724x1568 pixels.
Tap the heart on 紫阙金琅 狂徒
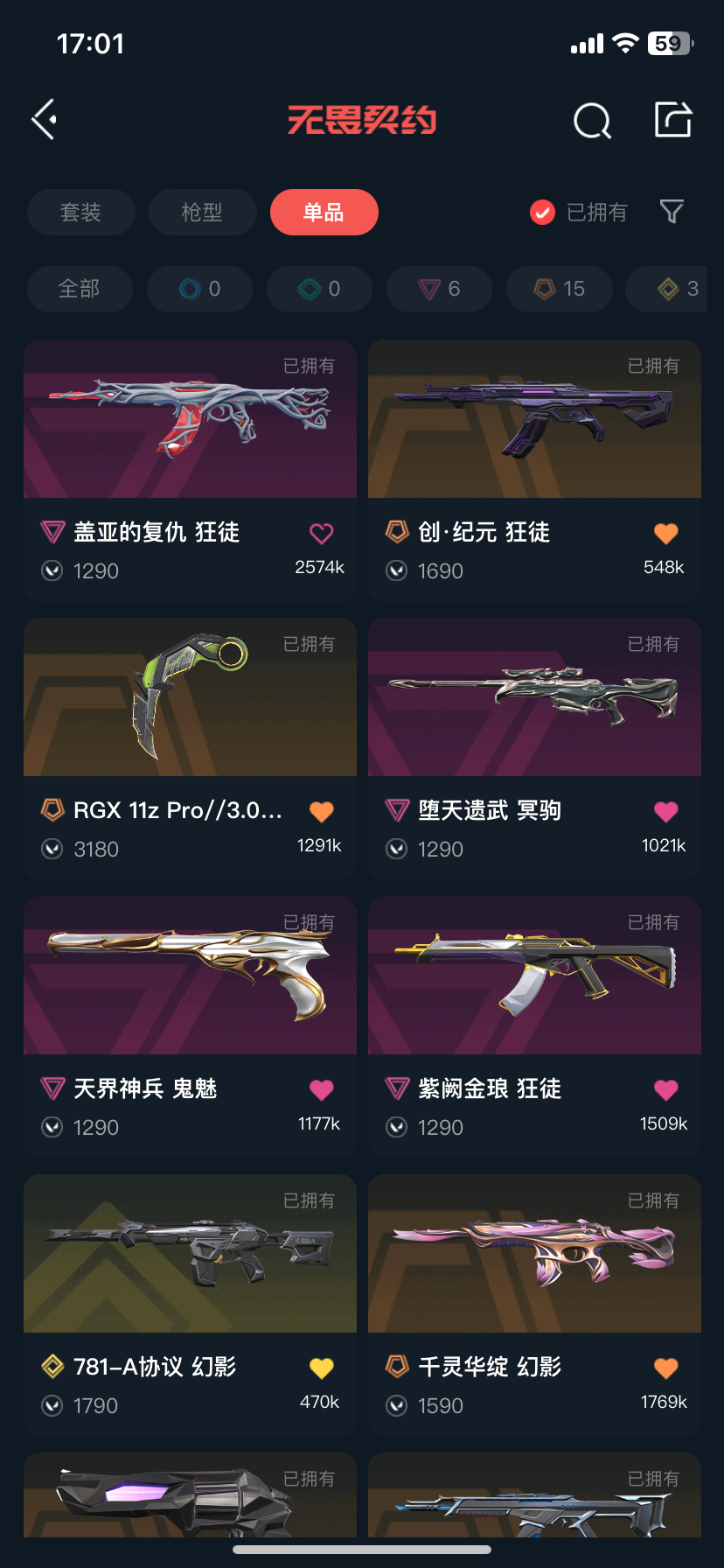click(x=666, y=1089)
